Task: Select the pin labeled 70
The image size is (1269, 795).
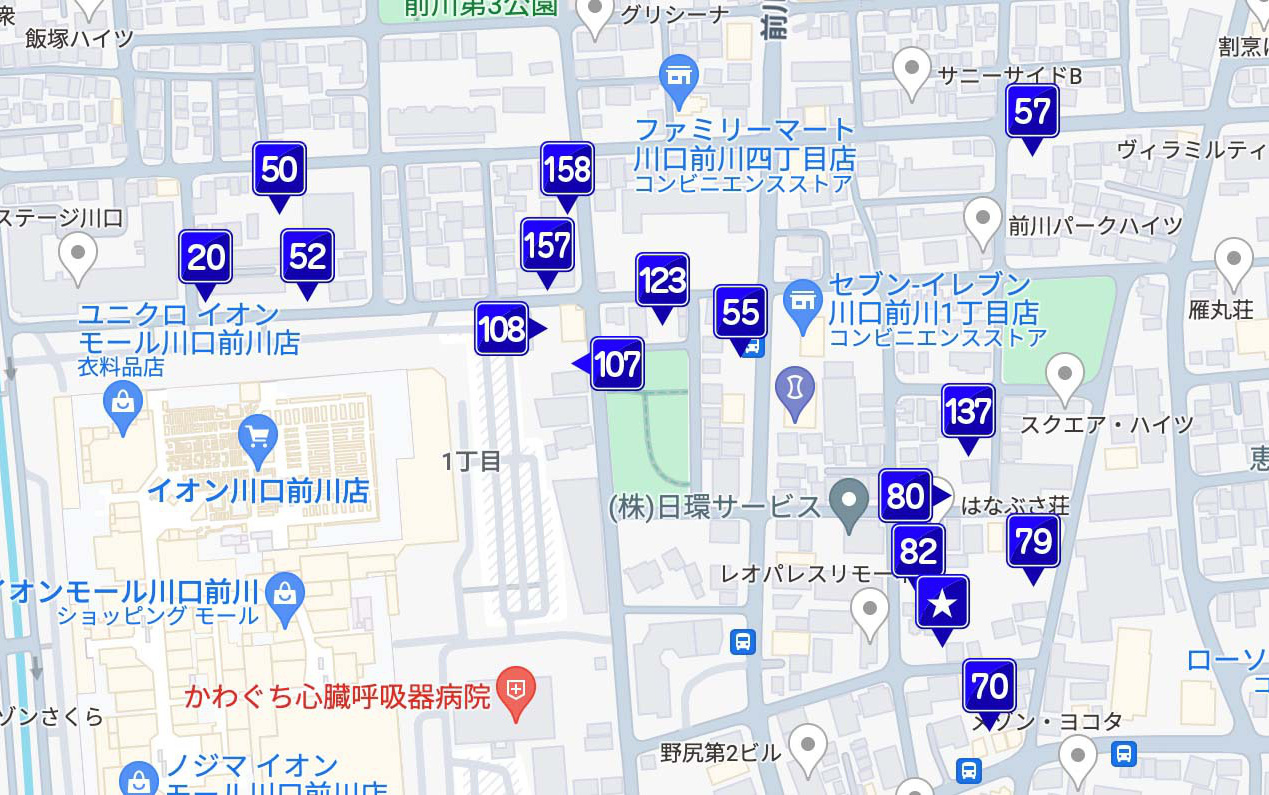Action: (x=990, y=686)
